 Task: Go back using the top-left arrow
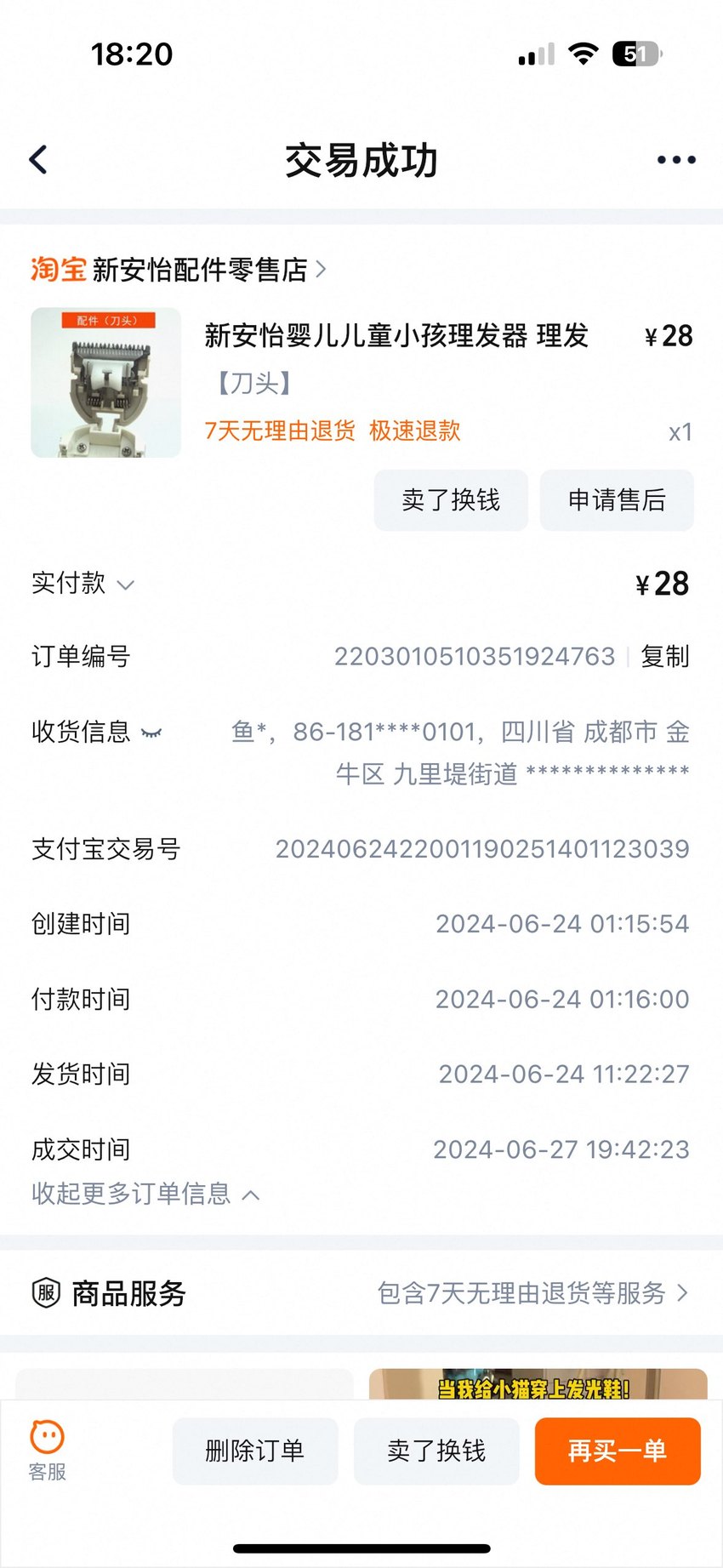38,160
